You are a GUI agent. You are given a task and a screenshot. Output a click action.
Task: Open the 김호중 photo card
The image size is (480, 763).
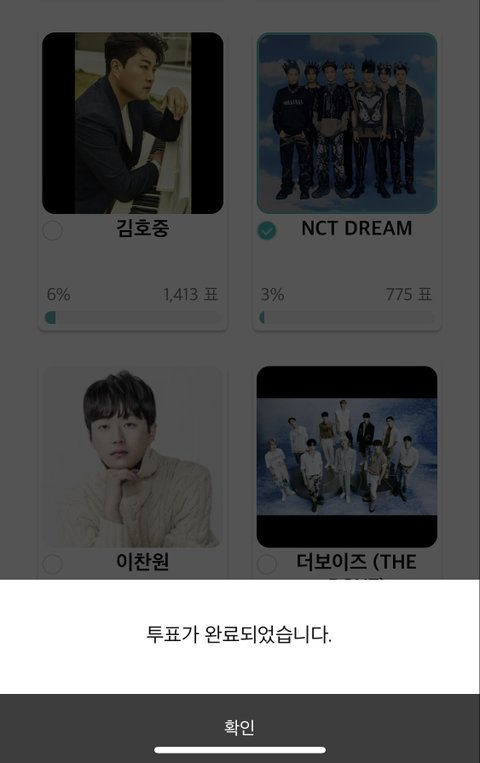coord(133,123)
